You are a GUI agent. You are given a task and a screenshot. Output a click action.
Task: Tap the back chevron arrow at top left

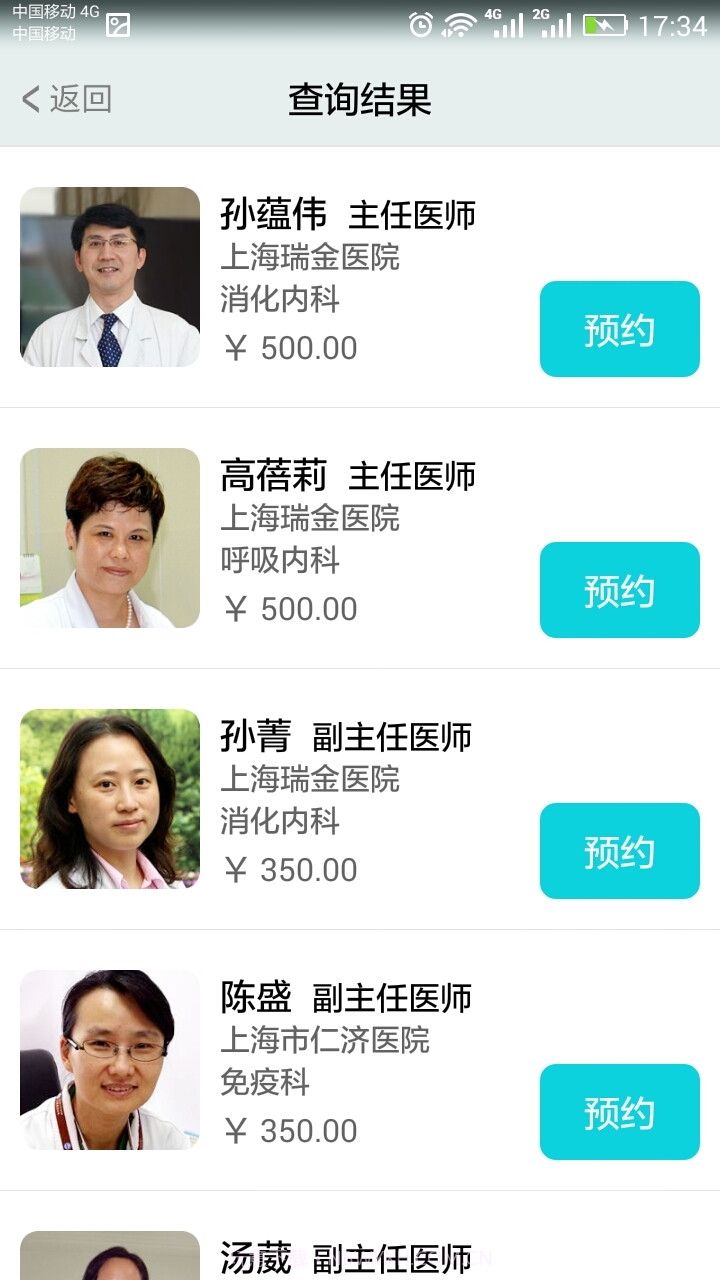pyautogui.click(x=29, y=99)
